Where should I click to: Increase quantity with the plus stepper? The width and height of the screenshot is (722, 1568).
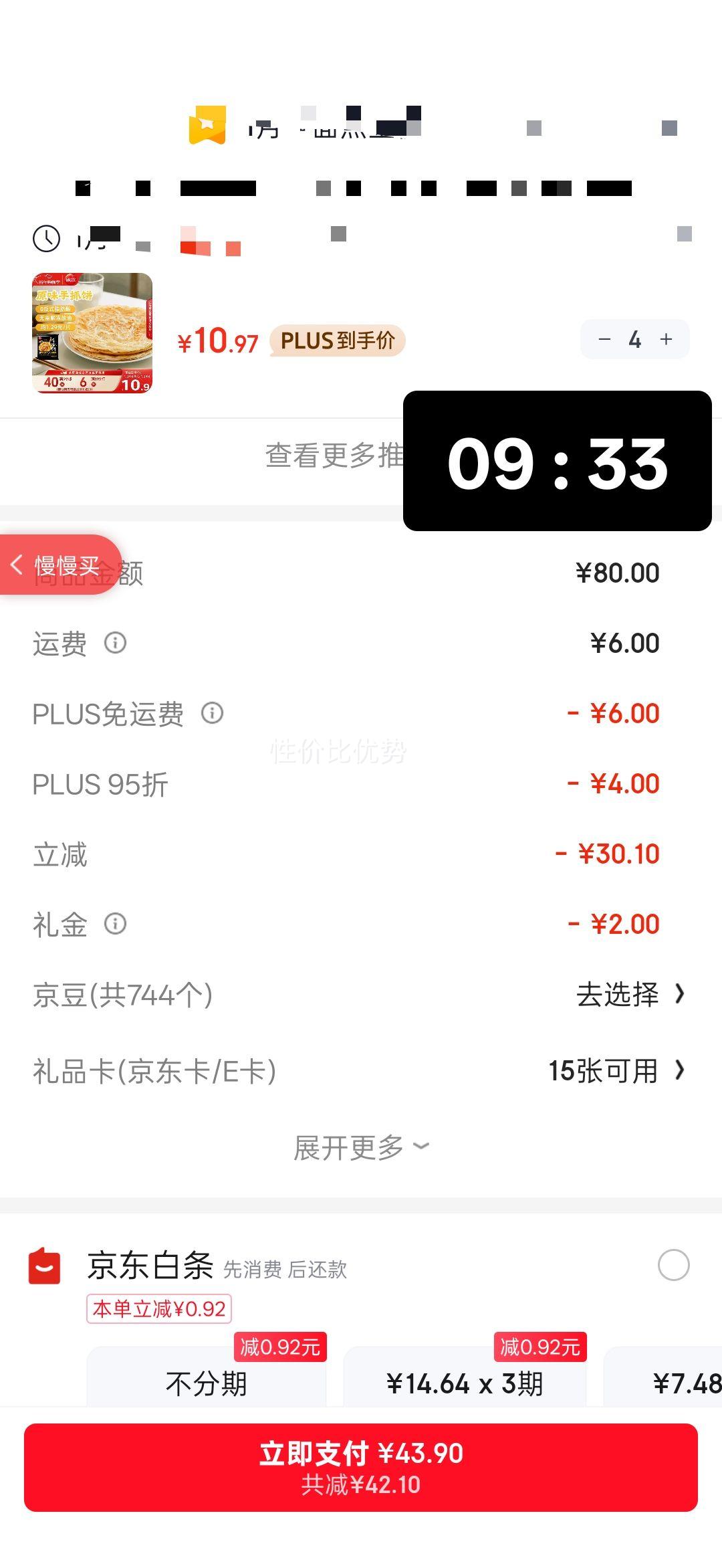click(x=666, y=340)
